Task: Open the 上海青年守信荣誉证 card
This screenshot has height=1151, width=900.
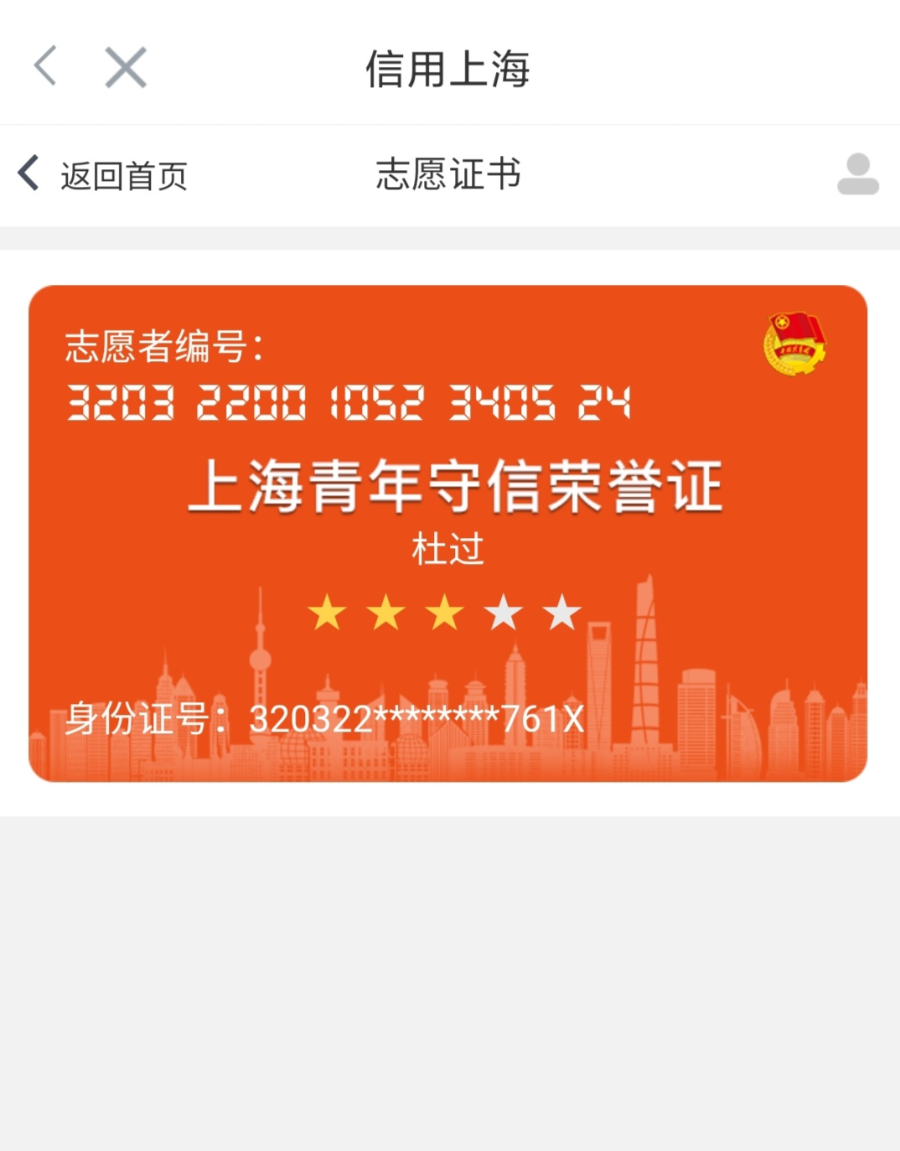Action: [x=448, y=533]
